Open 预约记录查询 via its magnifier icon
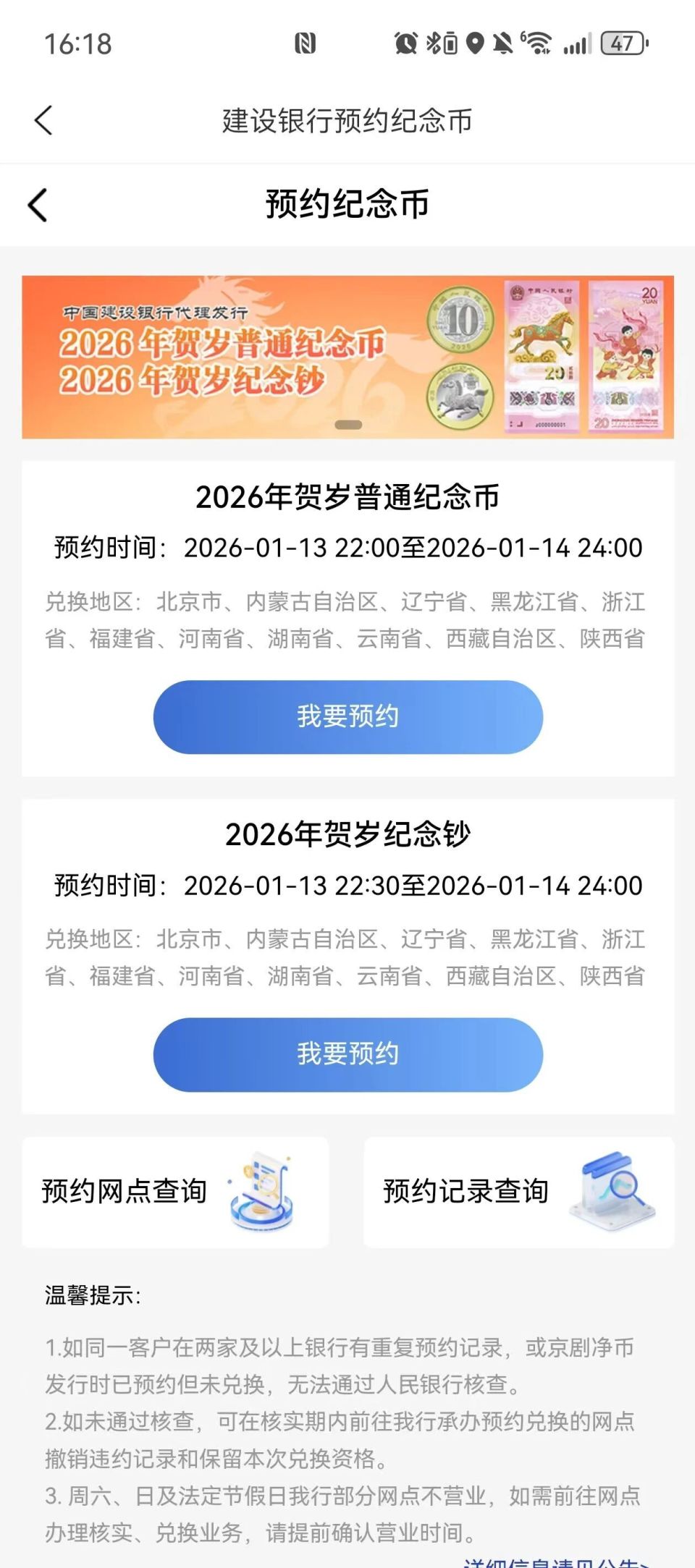The height and width of the screenshot is (1568, 695). [610, 1189]
